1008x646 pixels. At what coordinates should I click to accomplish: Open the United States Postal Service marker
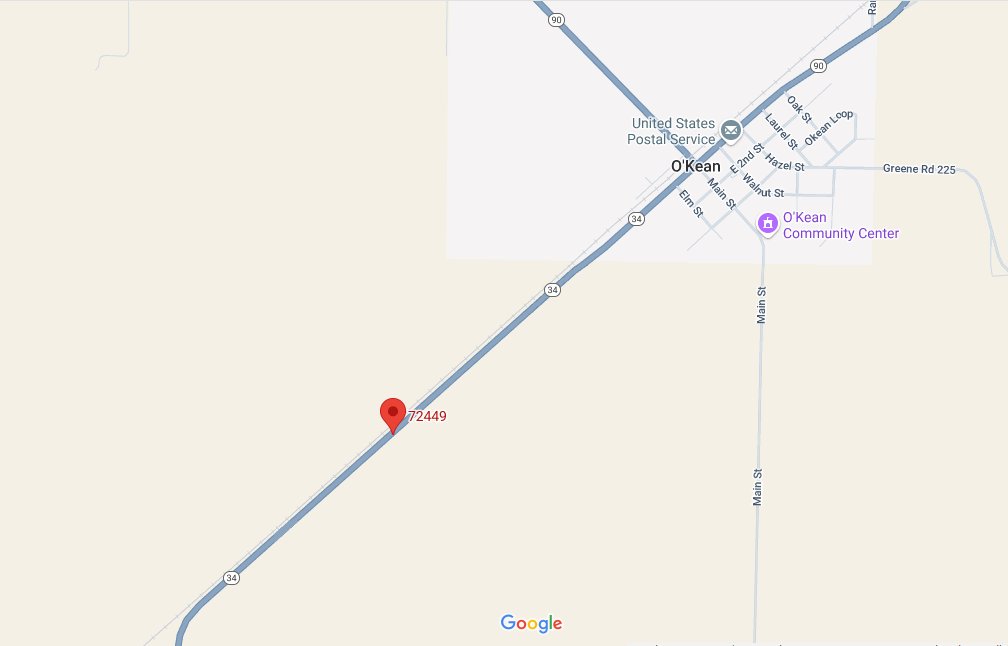[731, 130]
